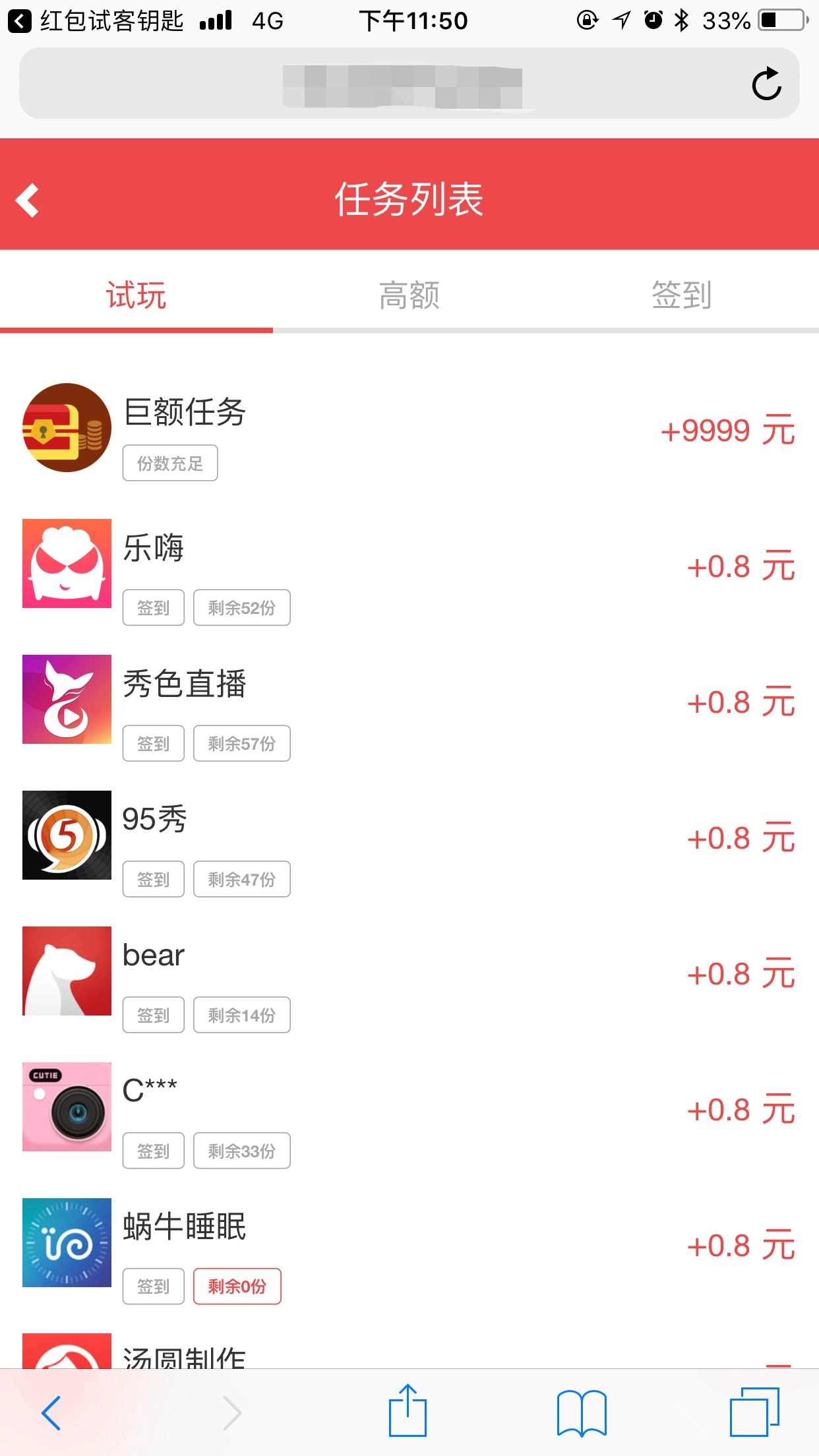Tap the 剩余0份 badge for 蜗牛睡眠
The height and width of the screenshot is (1456, 819).
tap(237, 1287)
